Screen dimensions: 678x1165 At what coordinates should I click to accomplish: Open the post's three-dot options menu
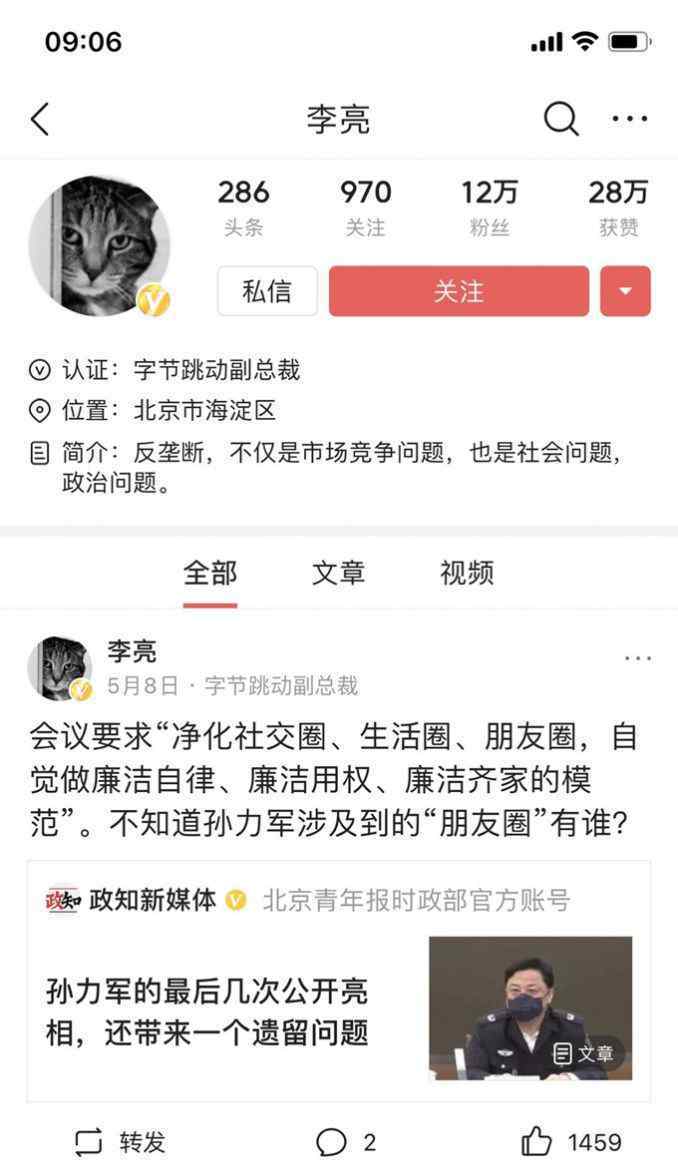(638, 658)
